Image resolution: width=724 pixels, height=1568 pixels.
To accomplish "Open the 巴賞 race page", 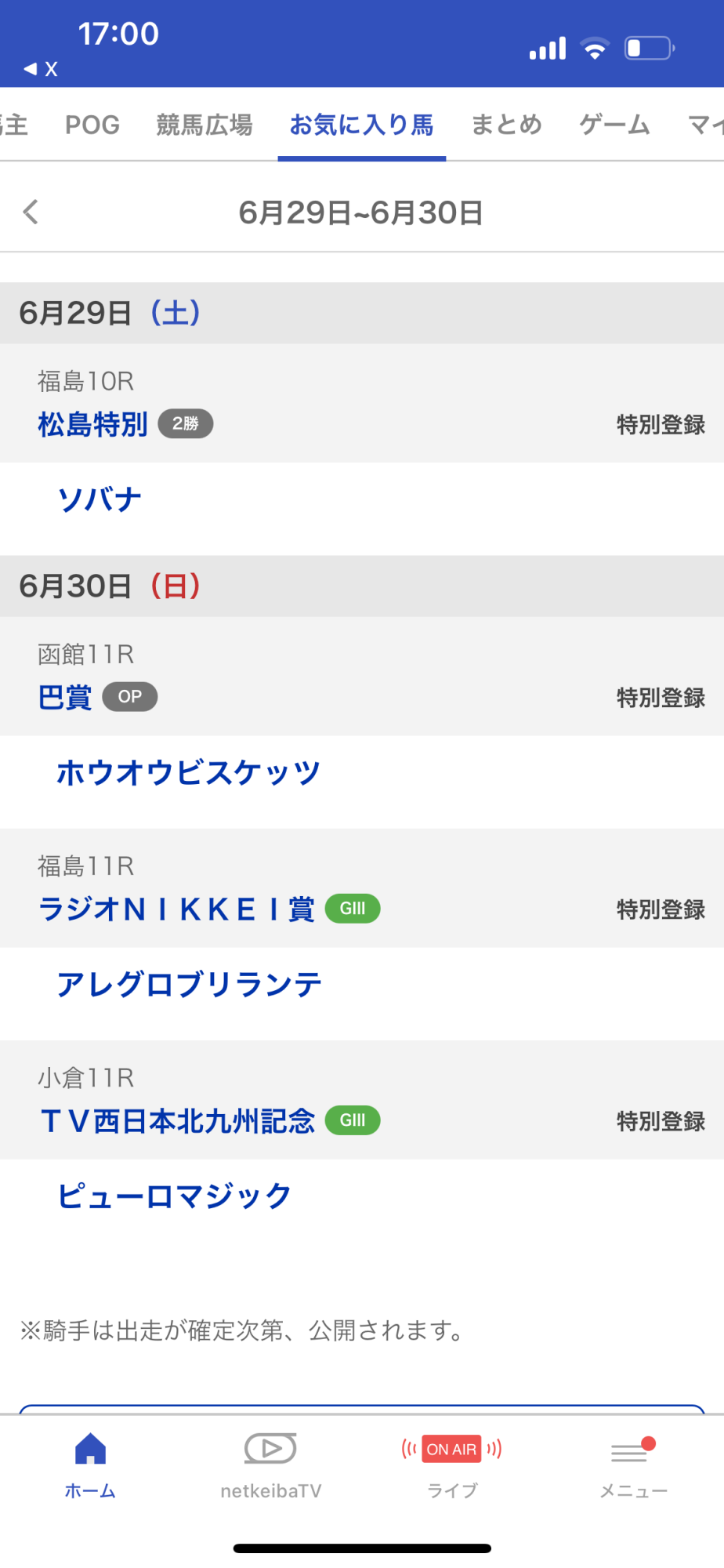I will coord(66,698).
